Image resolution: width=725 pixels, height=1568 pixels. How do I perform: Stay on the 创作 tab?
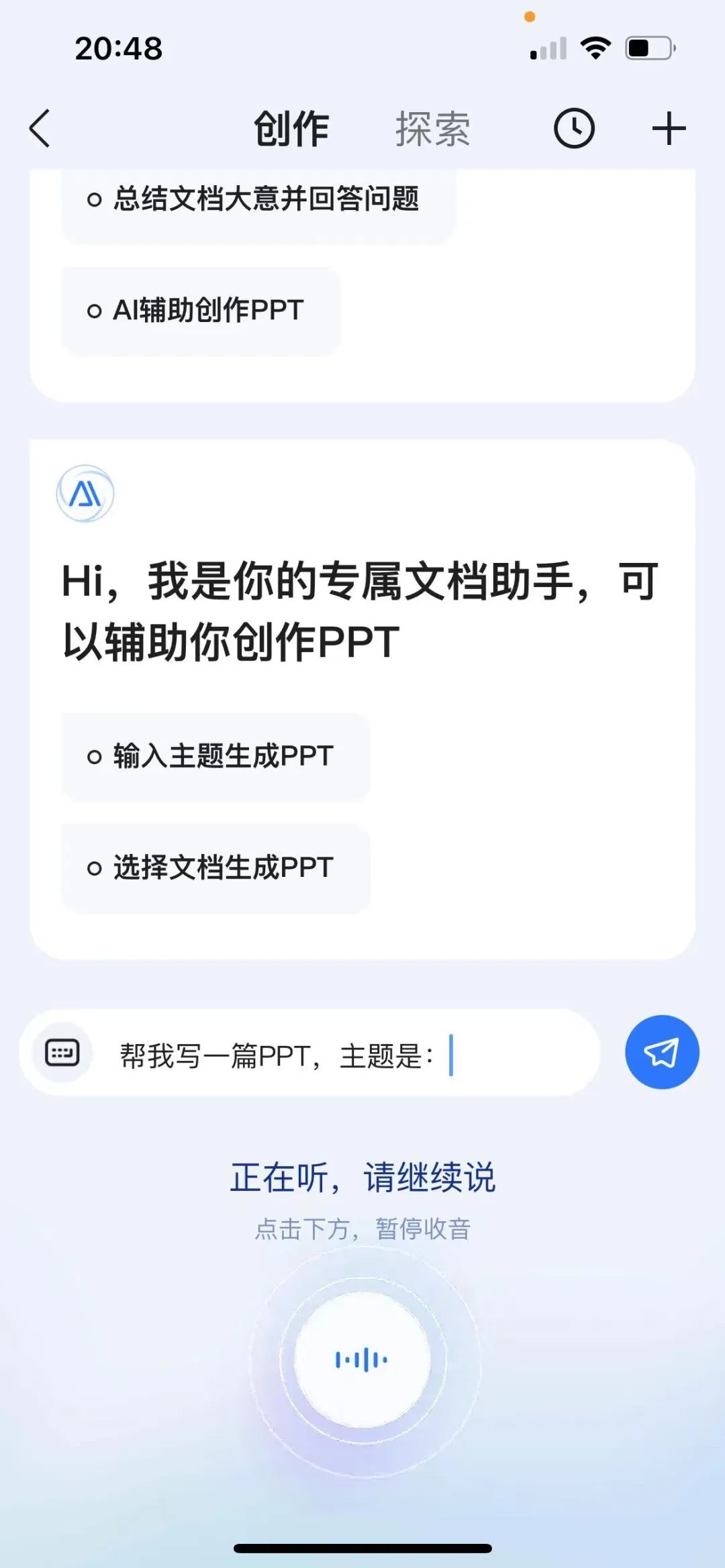tap(290, 127)
